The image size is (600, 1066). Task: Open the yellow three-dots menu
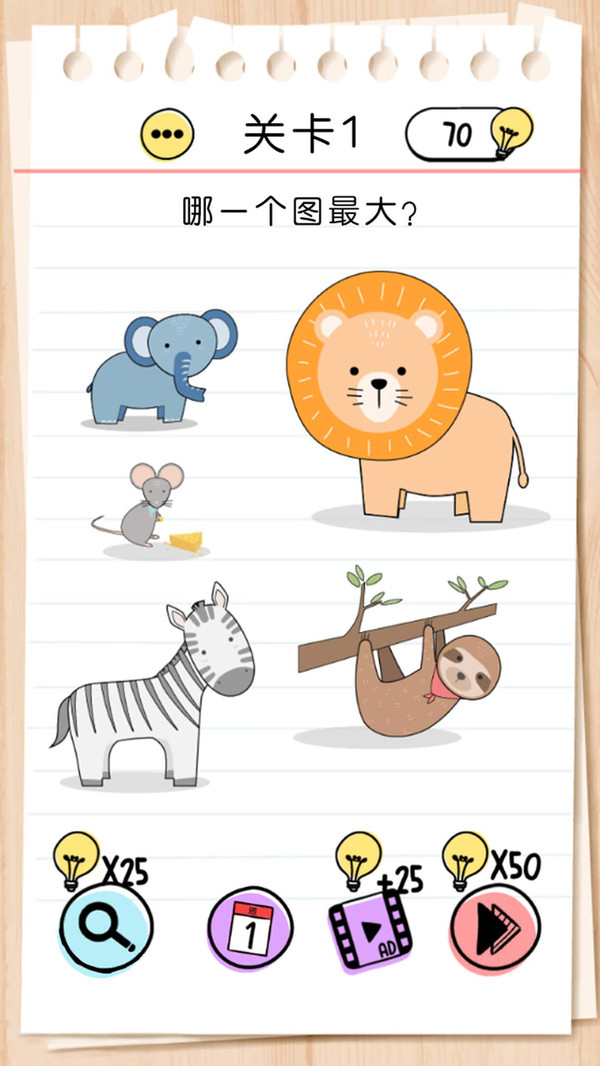167,135
